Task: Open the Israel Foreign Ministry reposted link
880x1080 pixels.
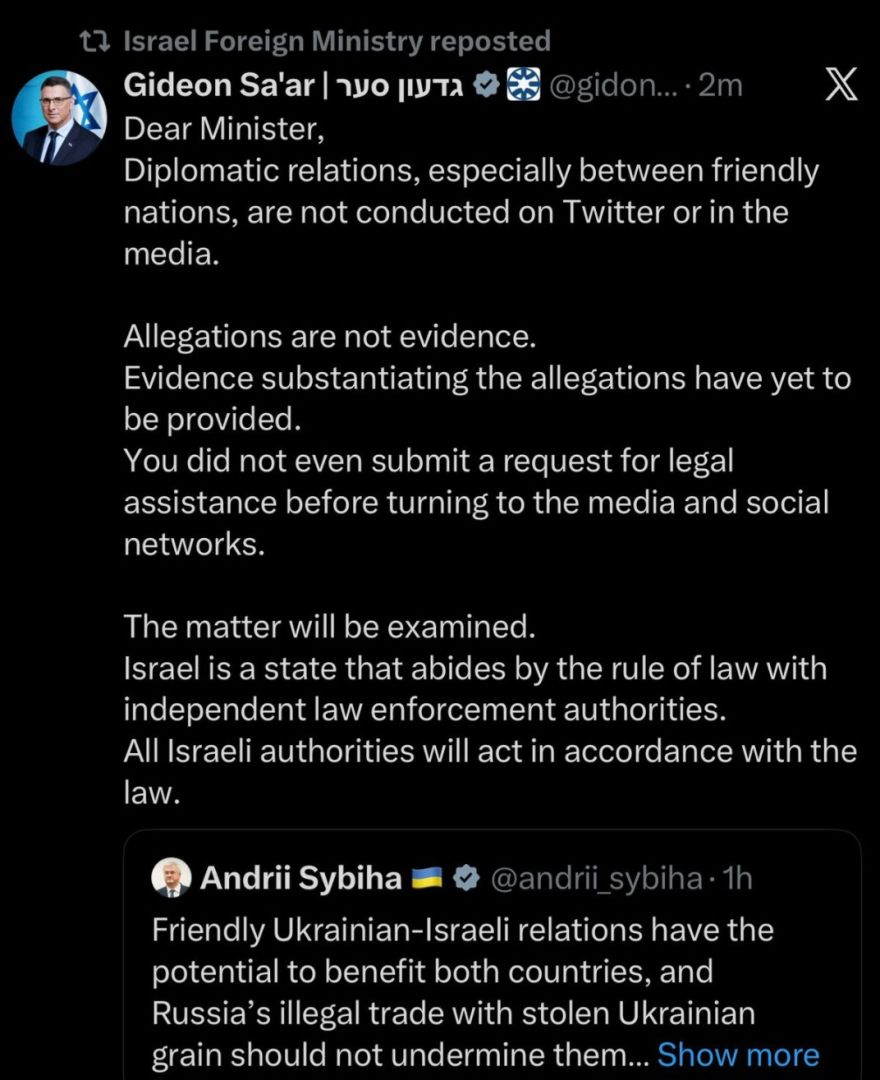Action: (336, 41)
